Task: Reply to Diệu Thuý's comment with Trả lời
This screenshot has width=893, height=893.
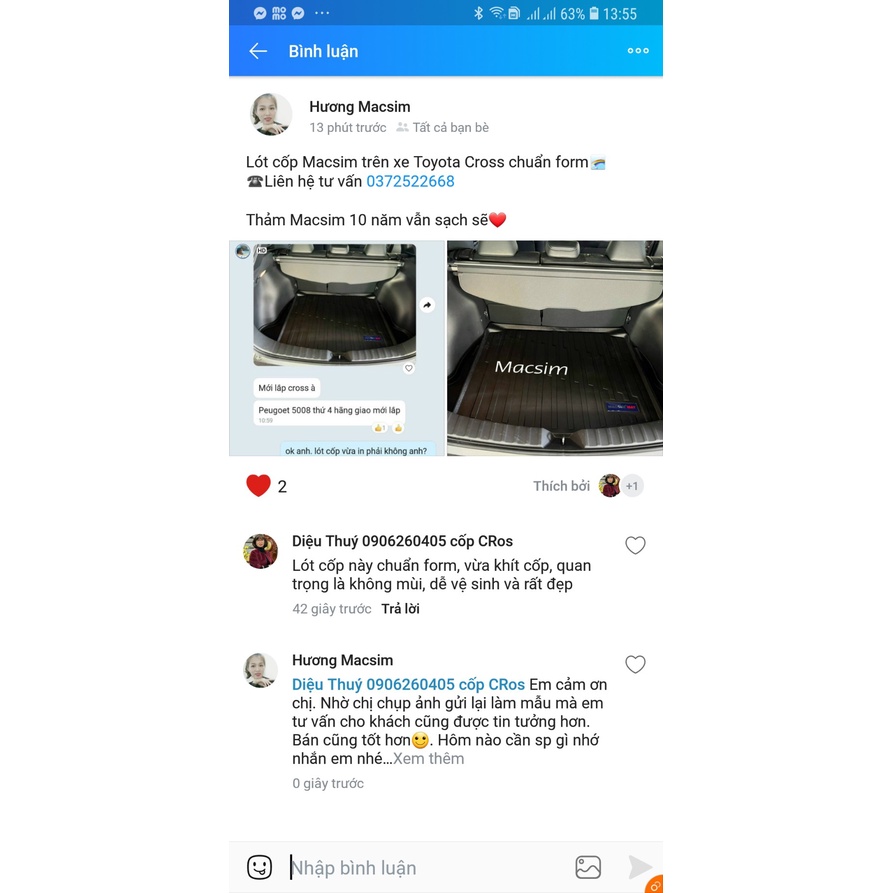Action: pyautogui.click(x=400, y=609)
